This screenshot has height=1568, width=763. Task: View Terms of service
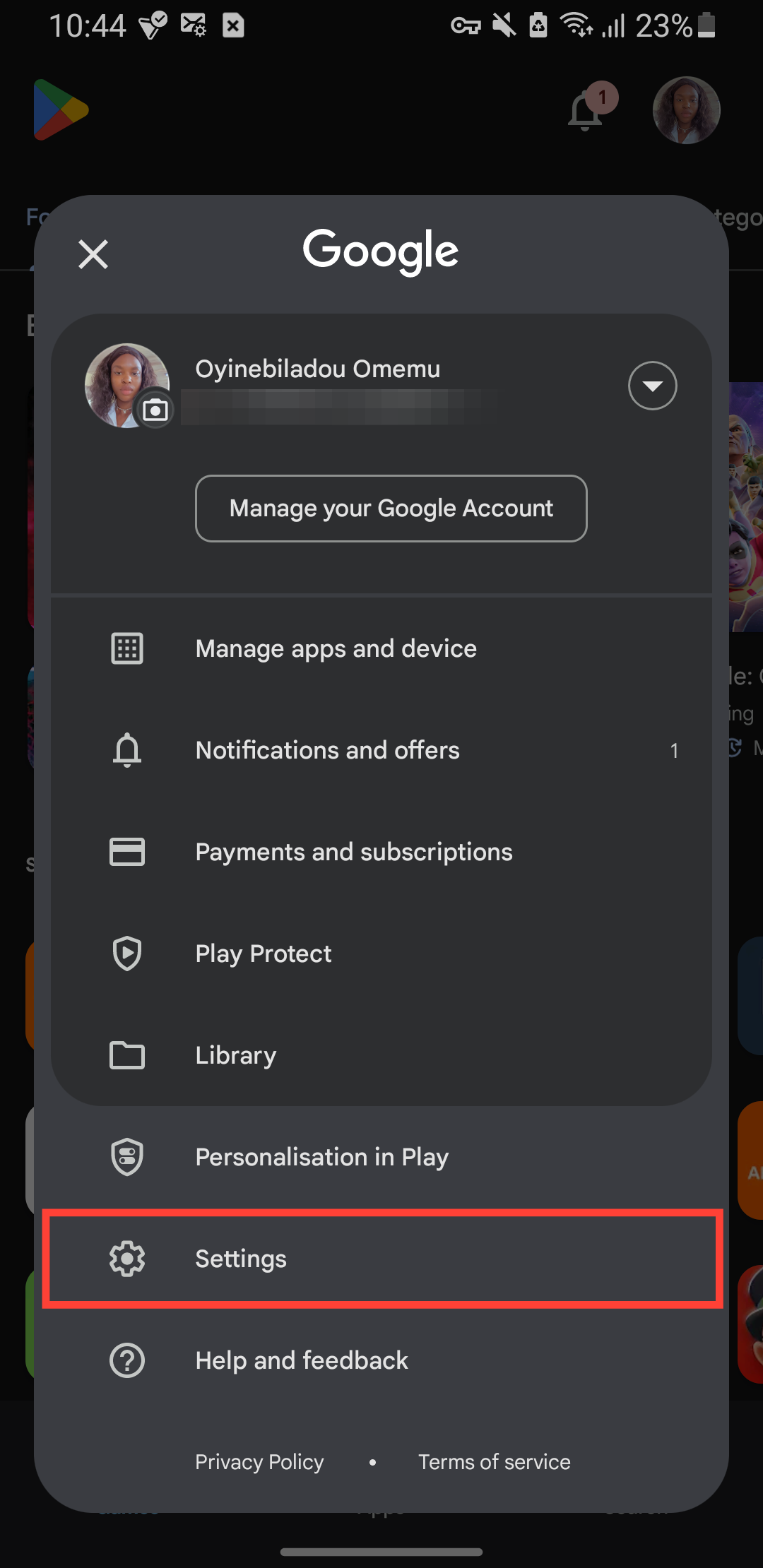coord(495,1461)
